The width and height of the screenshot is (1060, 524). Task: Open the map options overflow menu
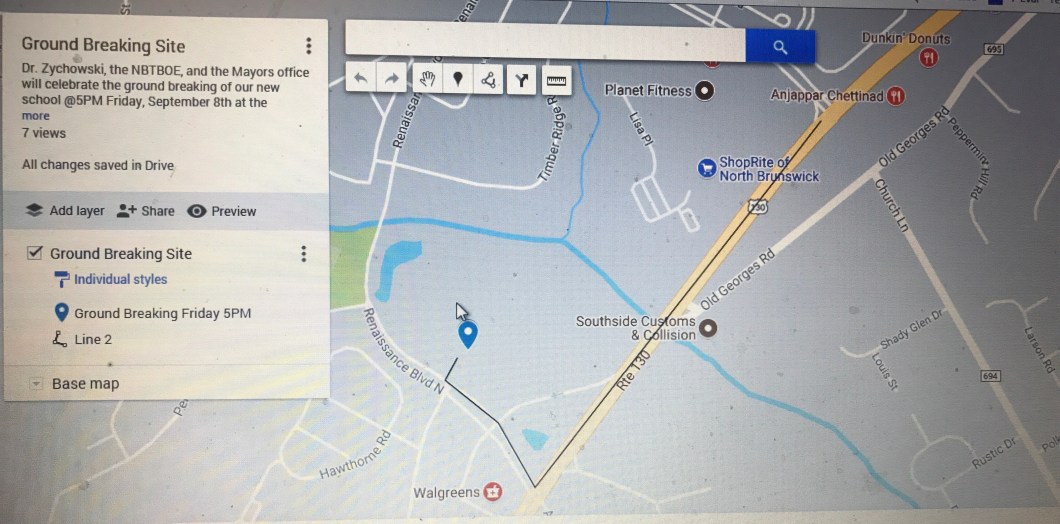coord(308,46)
